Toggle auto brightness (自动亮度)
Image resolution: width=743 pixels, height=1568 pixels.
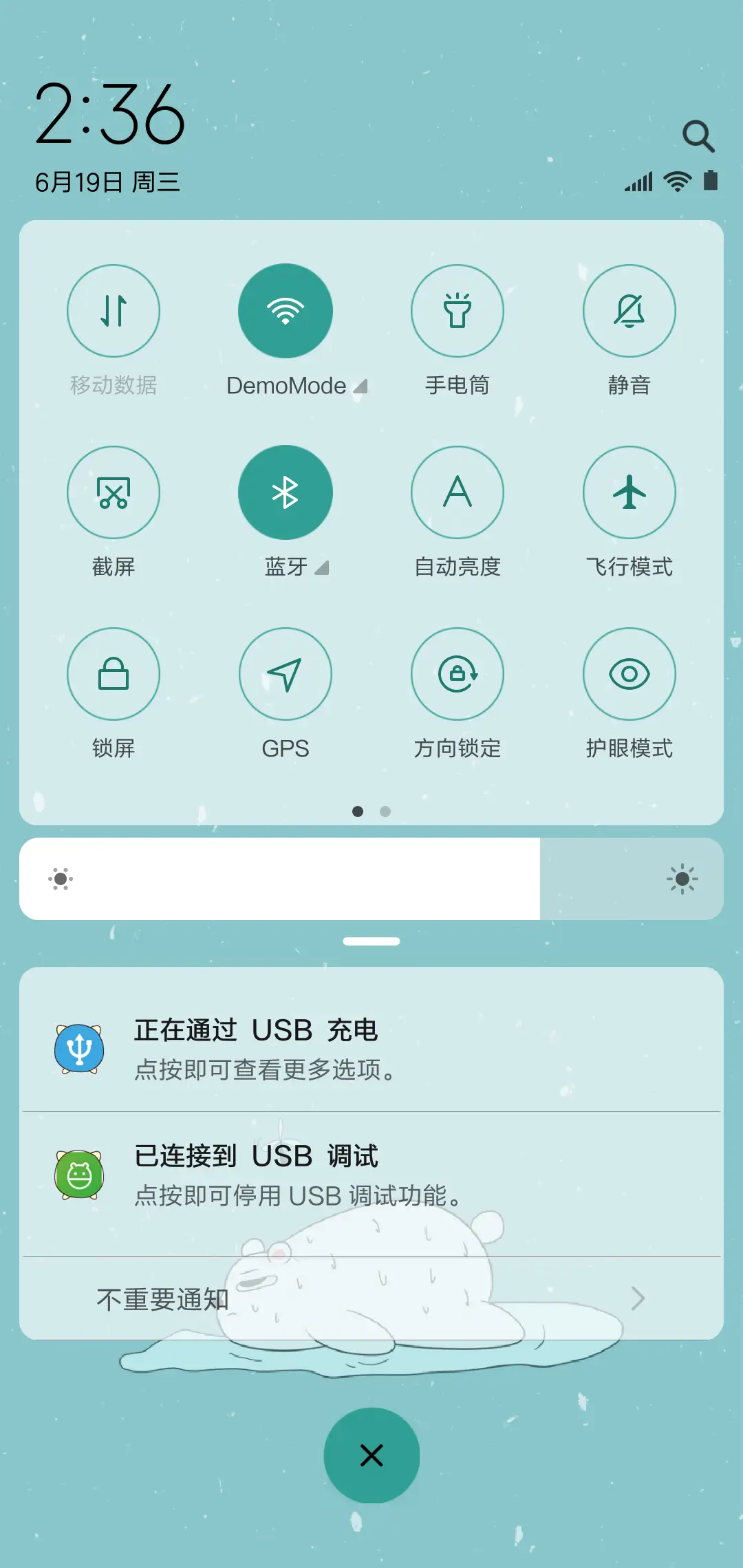[x=457, y=492]
